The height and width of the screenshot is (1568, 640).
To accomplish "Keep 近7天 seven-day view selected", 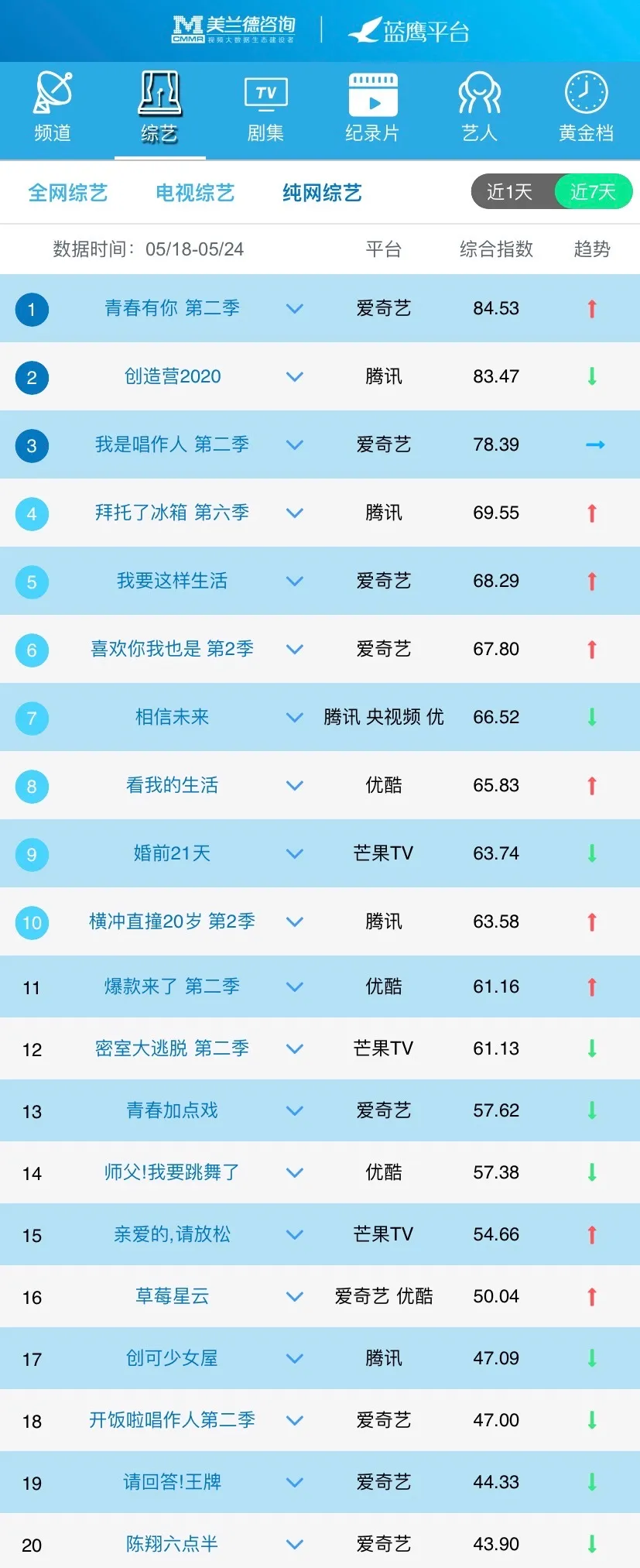I will point(592,192).
